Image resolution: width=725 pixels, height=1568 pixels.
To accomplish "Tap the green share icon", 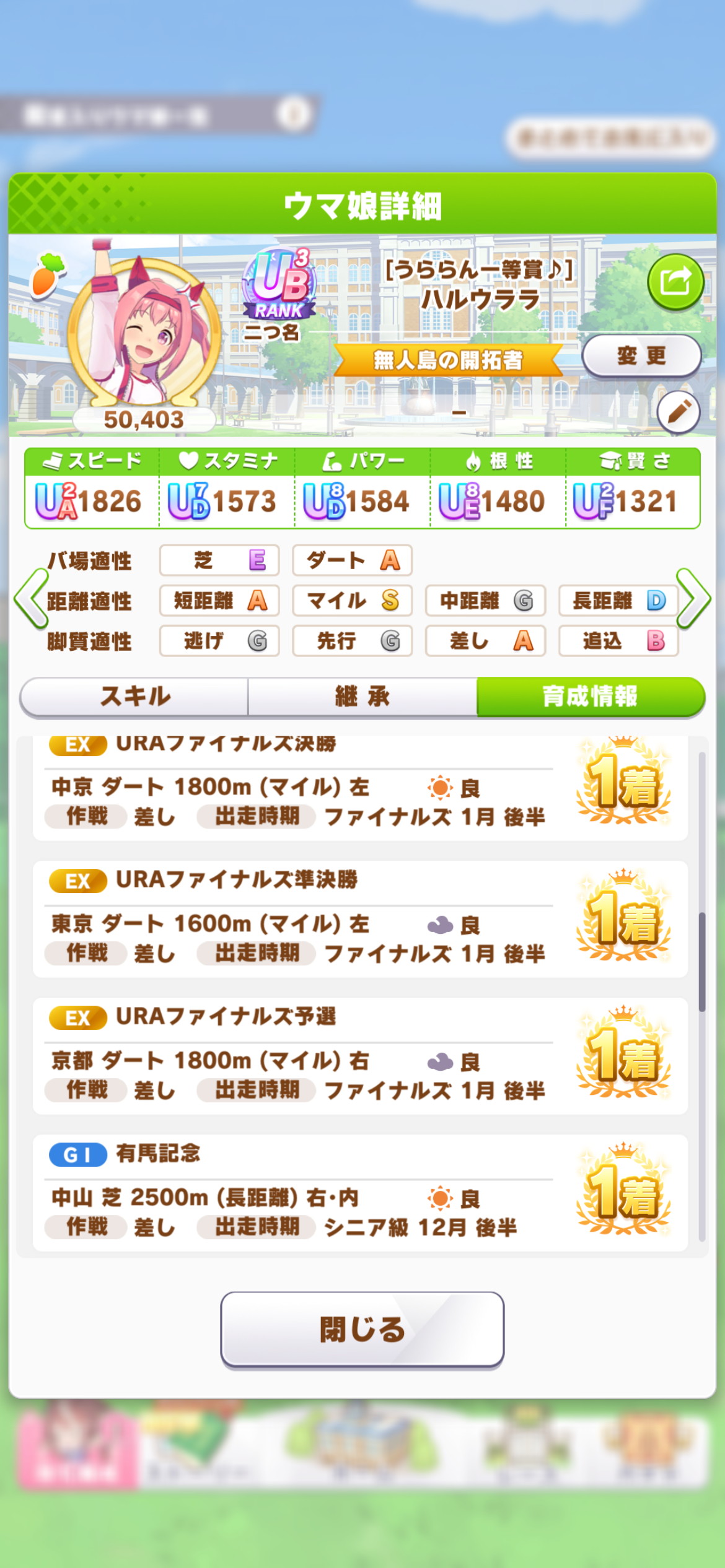I will (675, 282).
